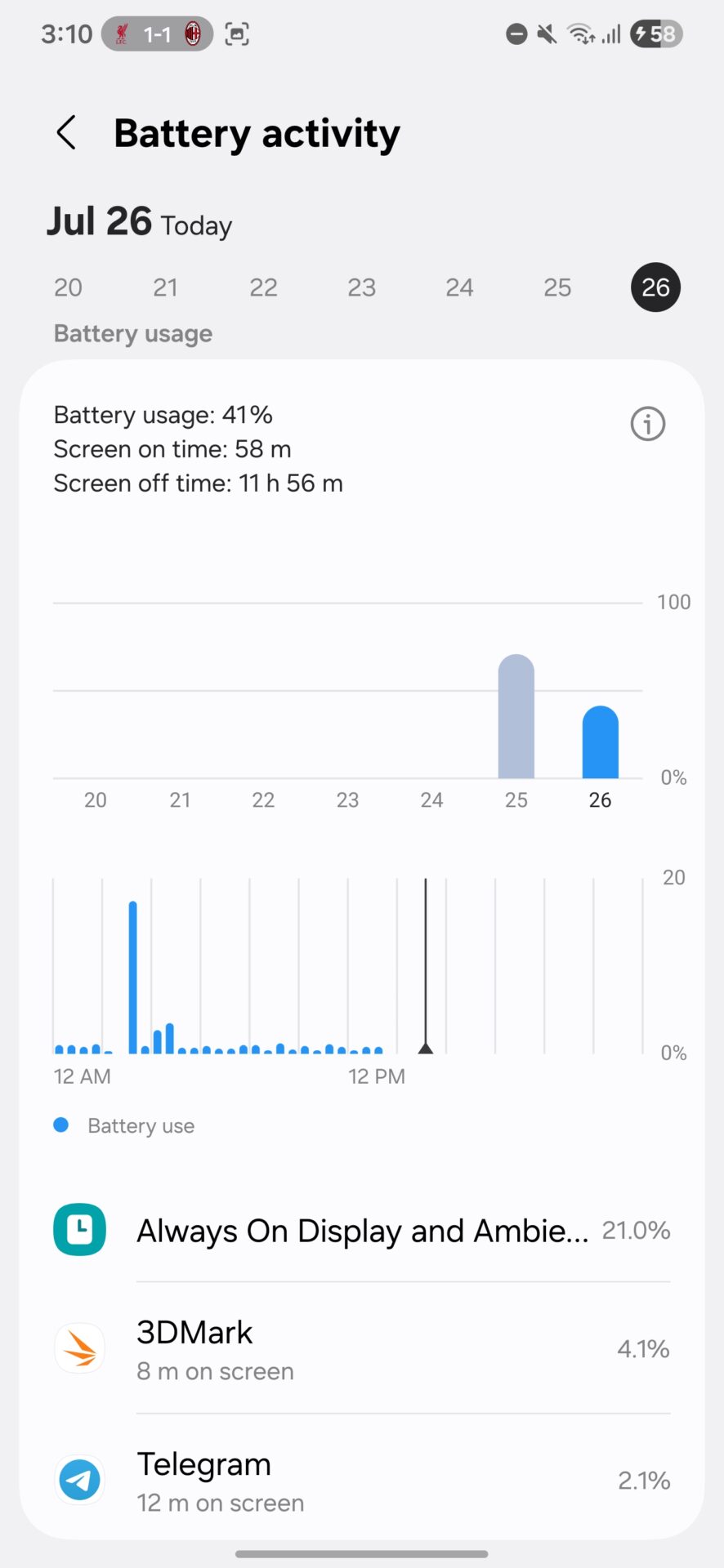Switch to date 25 in the date row

[x=557, y=287]
